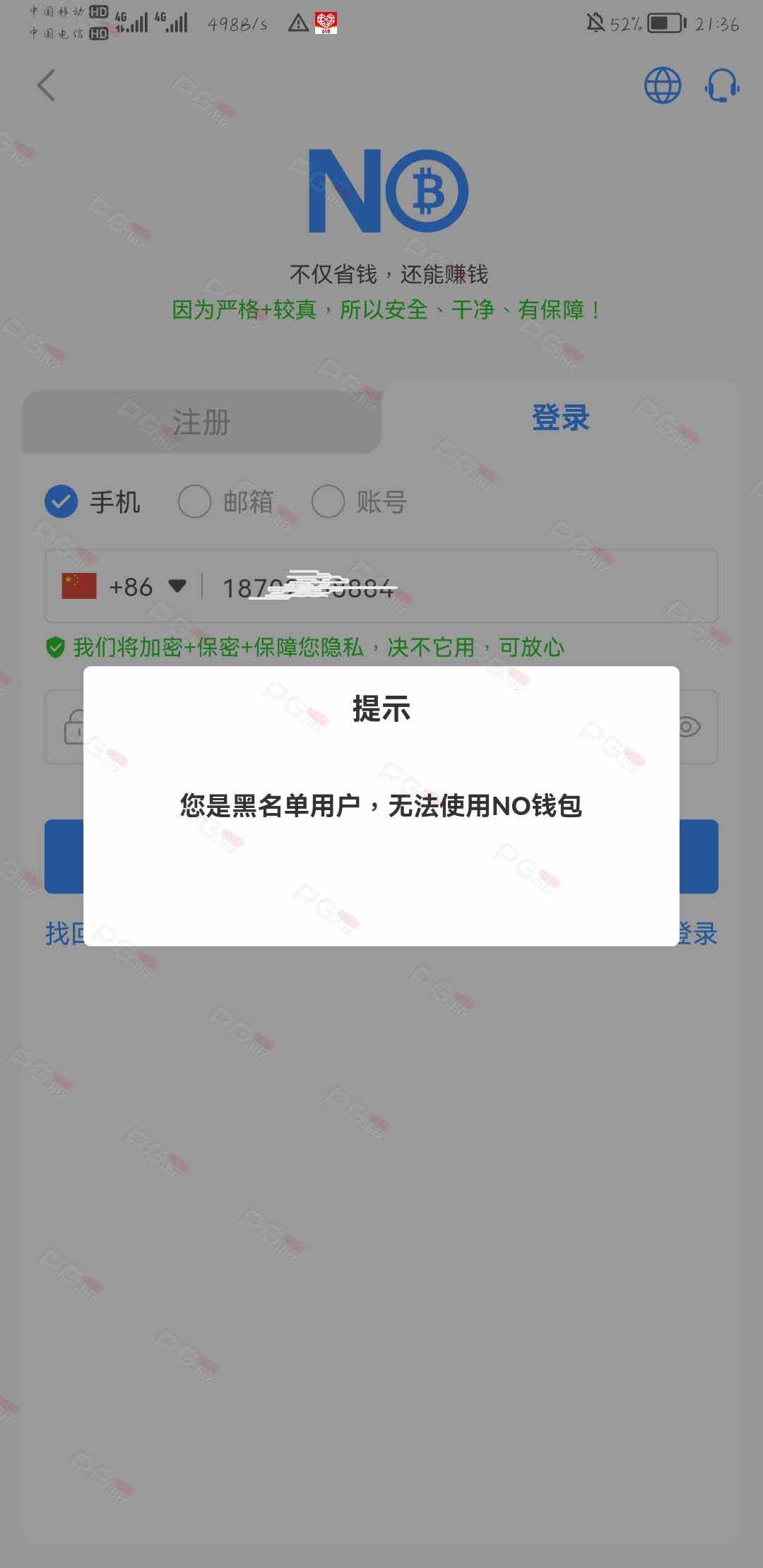Viewport: 763px width, 1568px height.
Task: Toggle password visibility eye icon
Action: pos(689,727)
